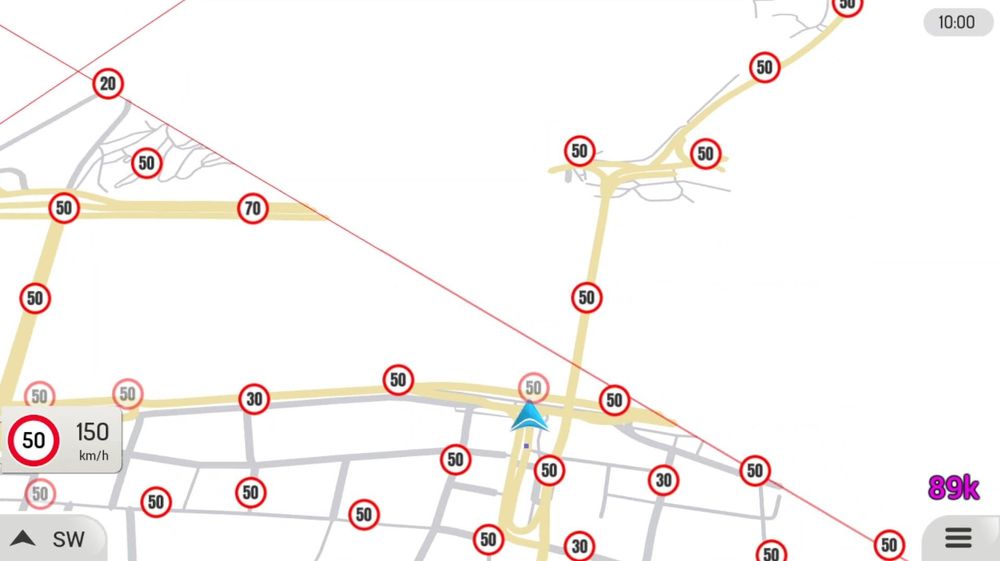Tap the SW compass orientation button
The width and height of the screenshot is (1000, 561).
click(x=50, y=539)
